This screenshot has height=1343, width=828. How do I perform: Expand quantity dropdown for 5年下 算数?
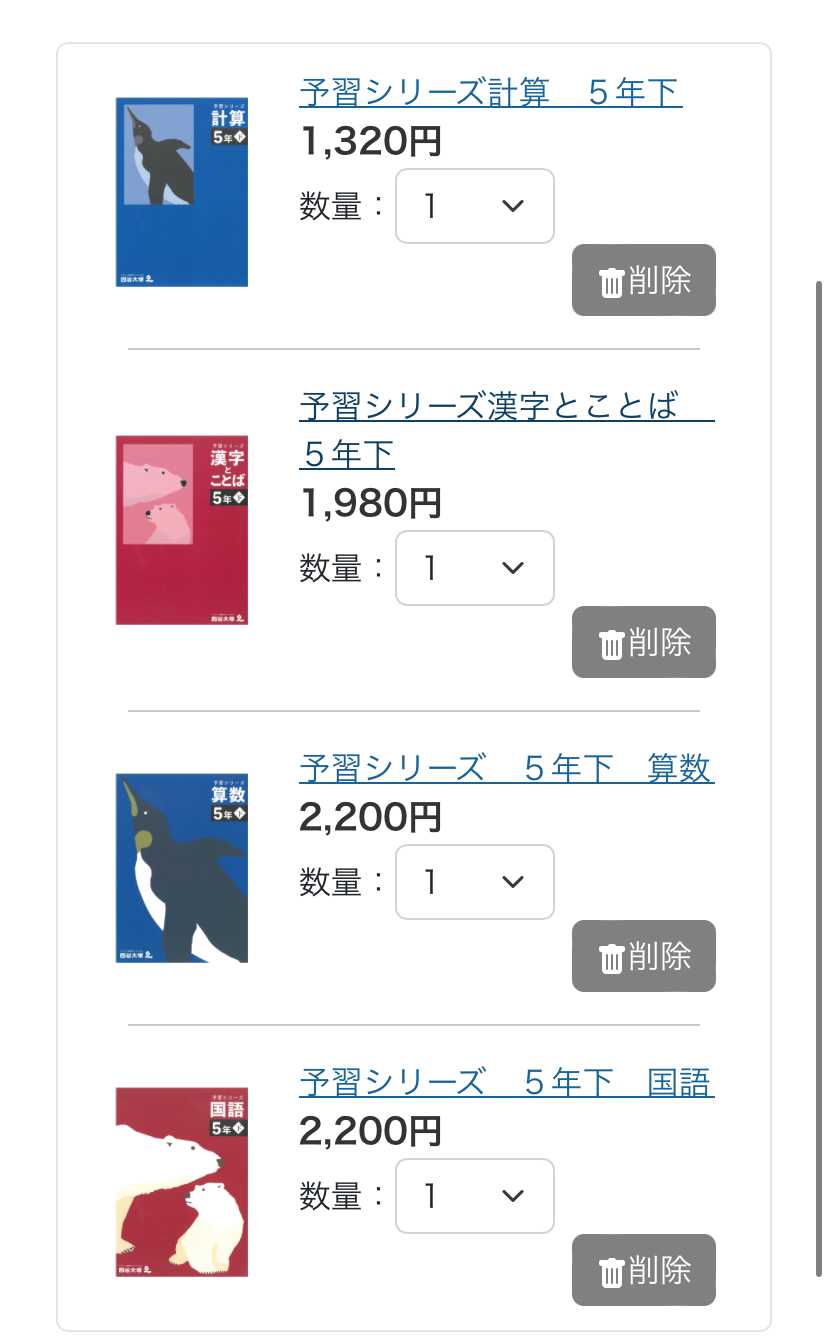475,882
